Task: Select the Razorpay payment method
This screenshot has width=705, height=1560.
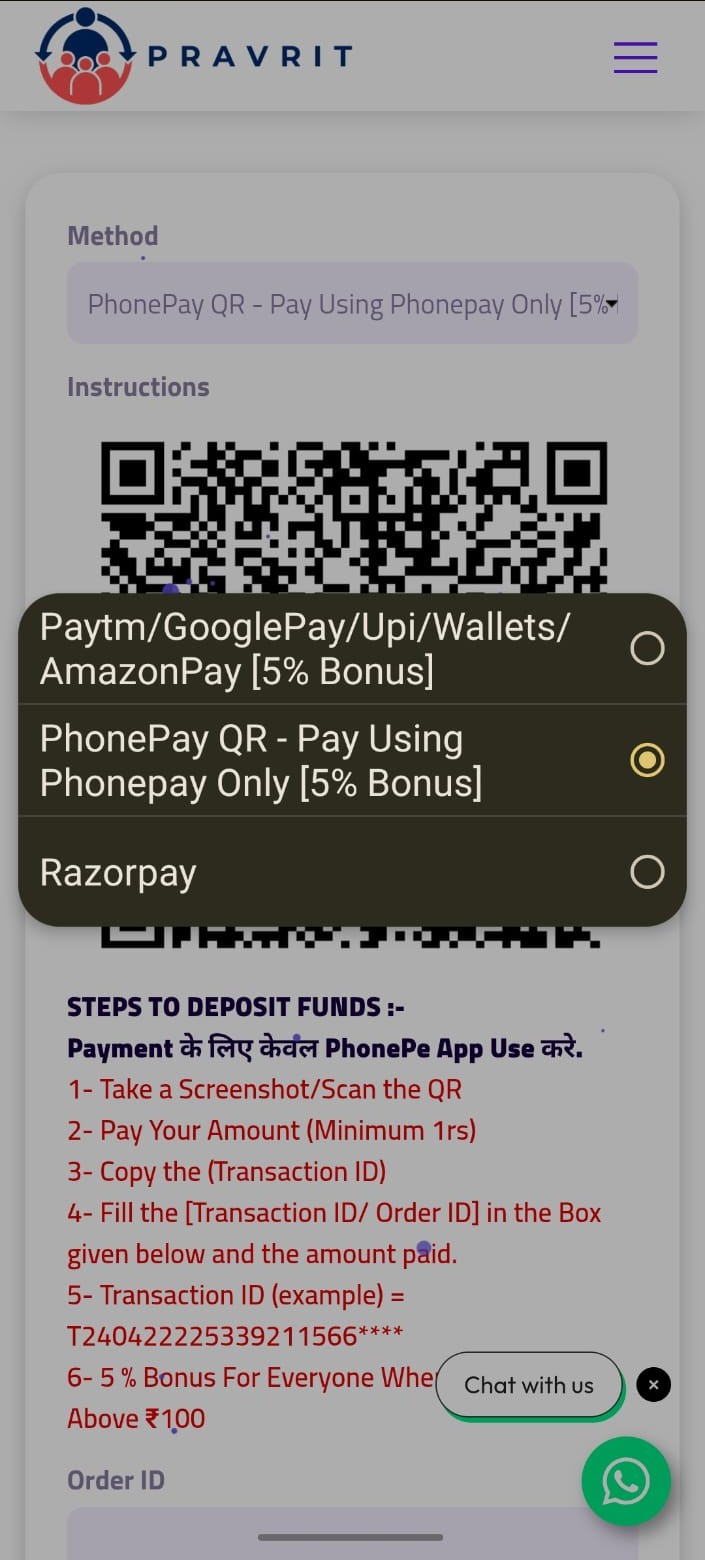Action: tap(350, 872)
